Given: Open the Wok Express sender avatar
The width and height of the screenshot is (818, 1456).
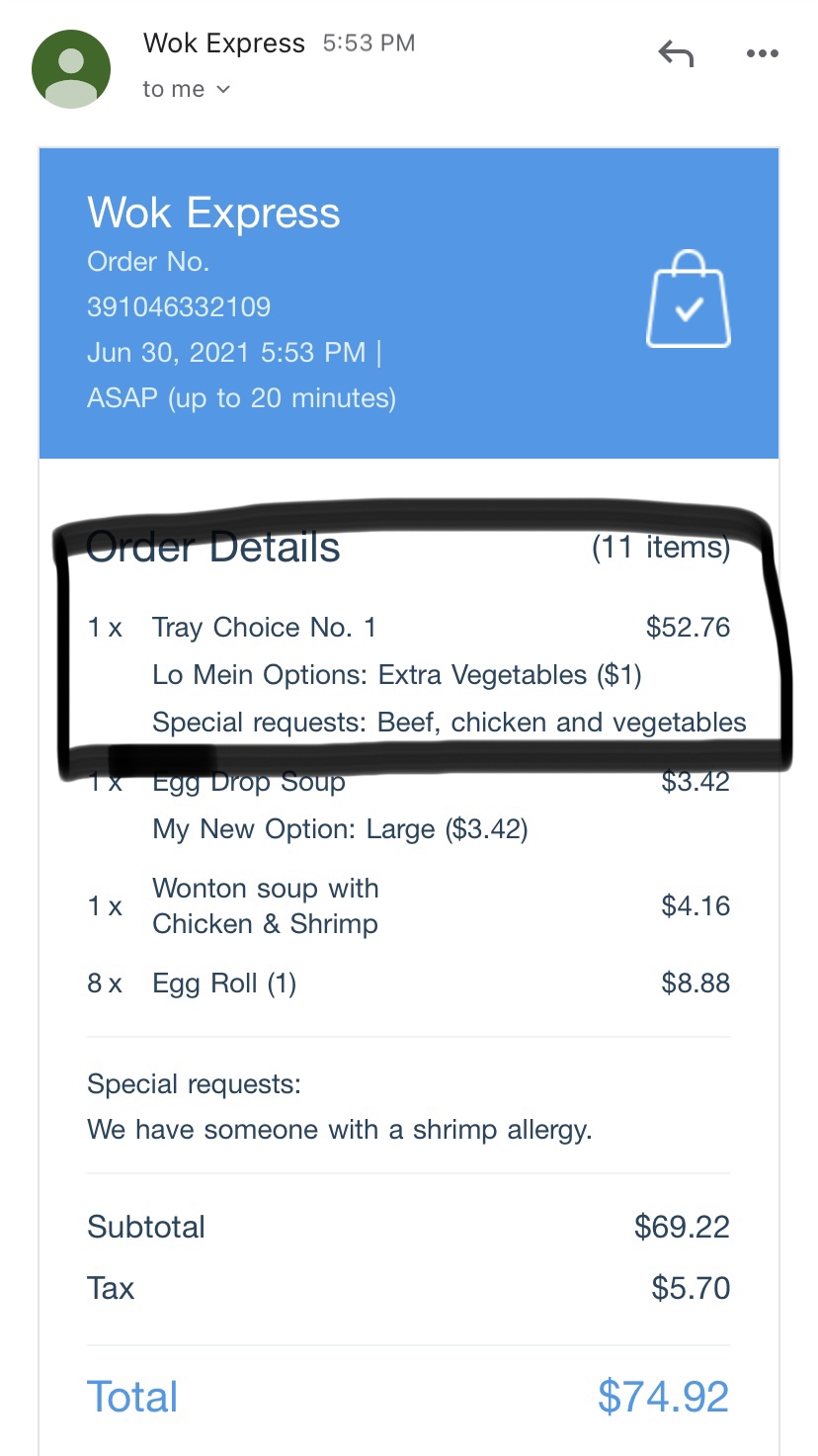Looking at the screenshot, I should [x=71, y=68].
